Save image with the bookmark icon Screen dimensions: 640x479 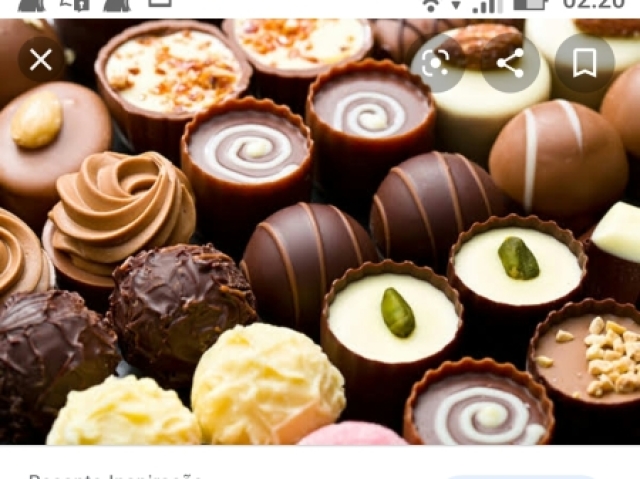(584, 63)
